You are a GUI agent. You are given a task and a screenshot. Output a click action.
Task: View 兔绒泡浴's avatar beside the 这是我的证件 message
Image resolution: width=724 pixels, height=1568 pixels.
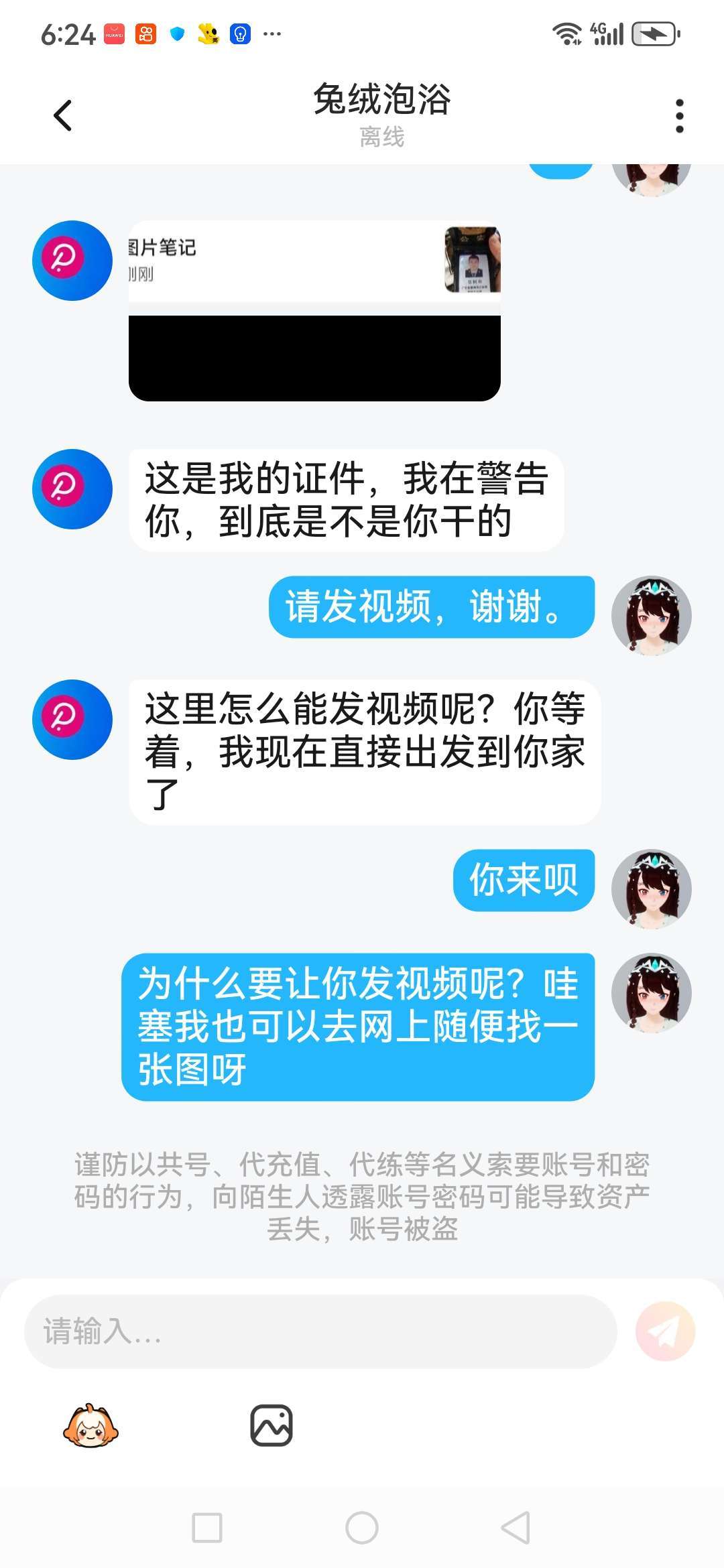pos(72,489)
